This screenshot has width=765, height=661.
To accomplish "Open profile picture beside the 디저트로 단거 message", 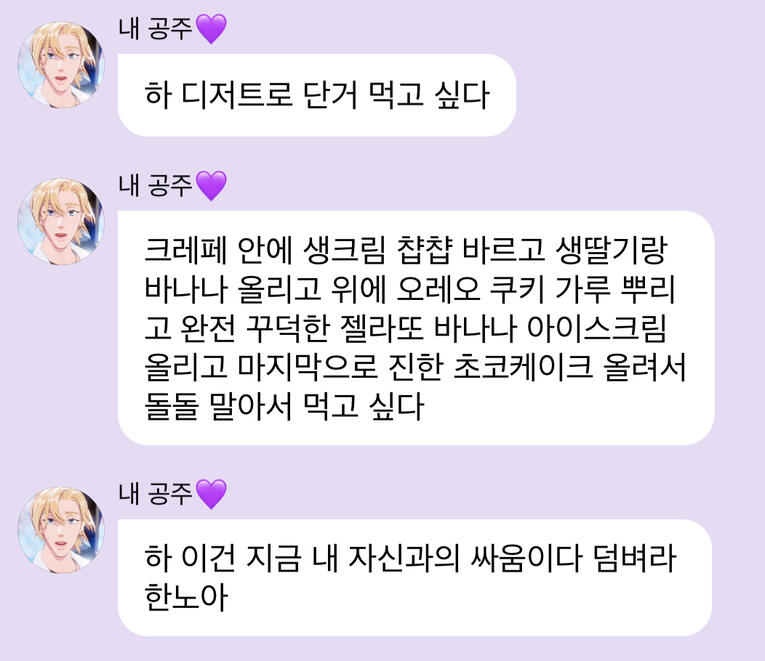I will 61,66.
